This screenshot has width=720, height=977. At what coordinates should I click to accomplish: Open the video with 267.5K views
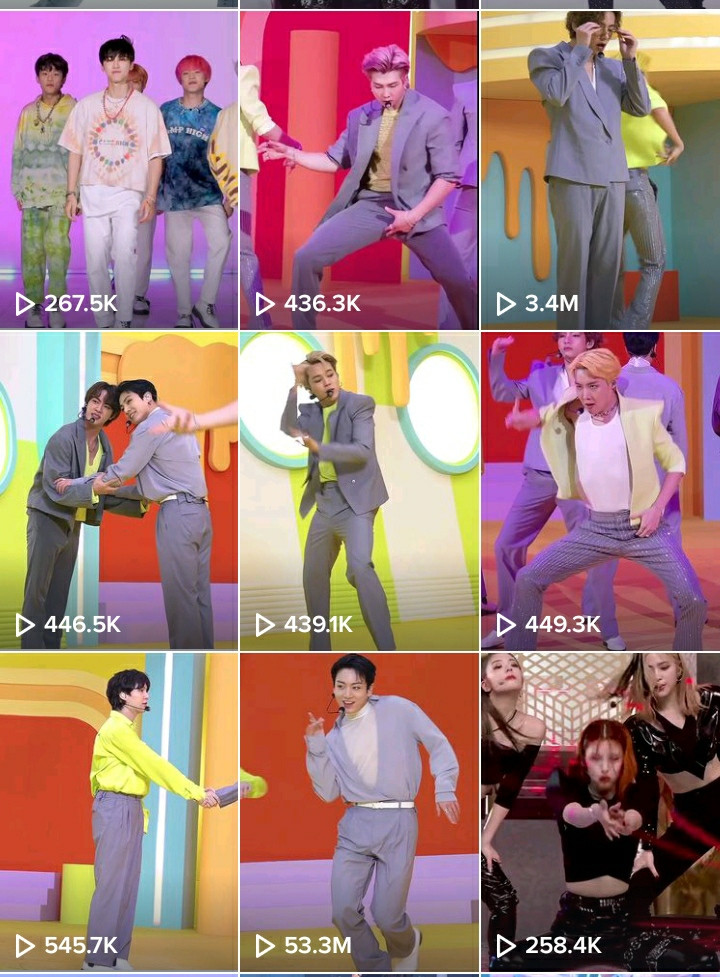(118, 170)
